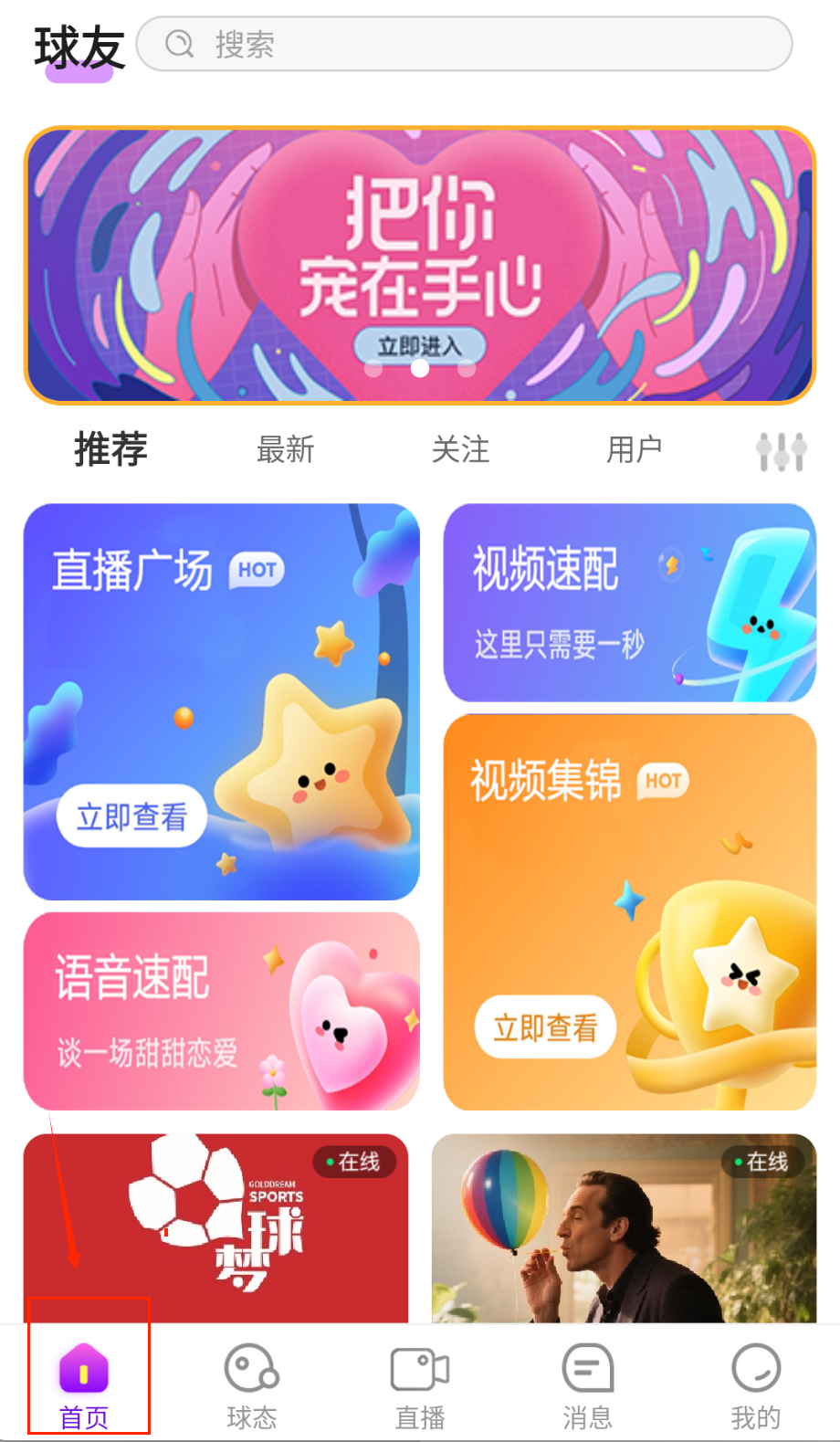View the 用户 tab

click(x=635, y=449)
